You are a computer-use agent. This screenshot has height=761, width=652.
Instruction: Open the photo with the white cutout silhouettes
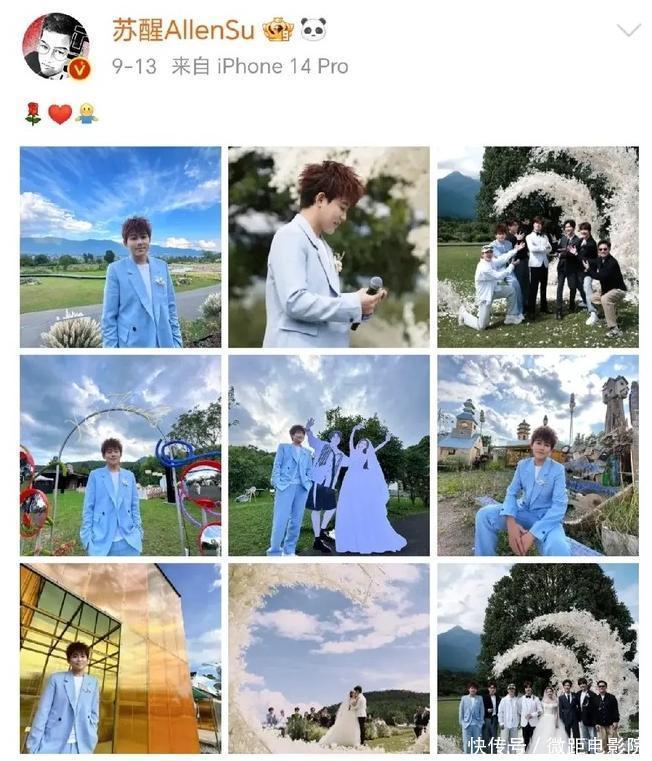pyautogui.click(x=329, y=455)
